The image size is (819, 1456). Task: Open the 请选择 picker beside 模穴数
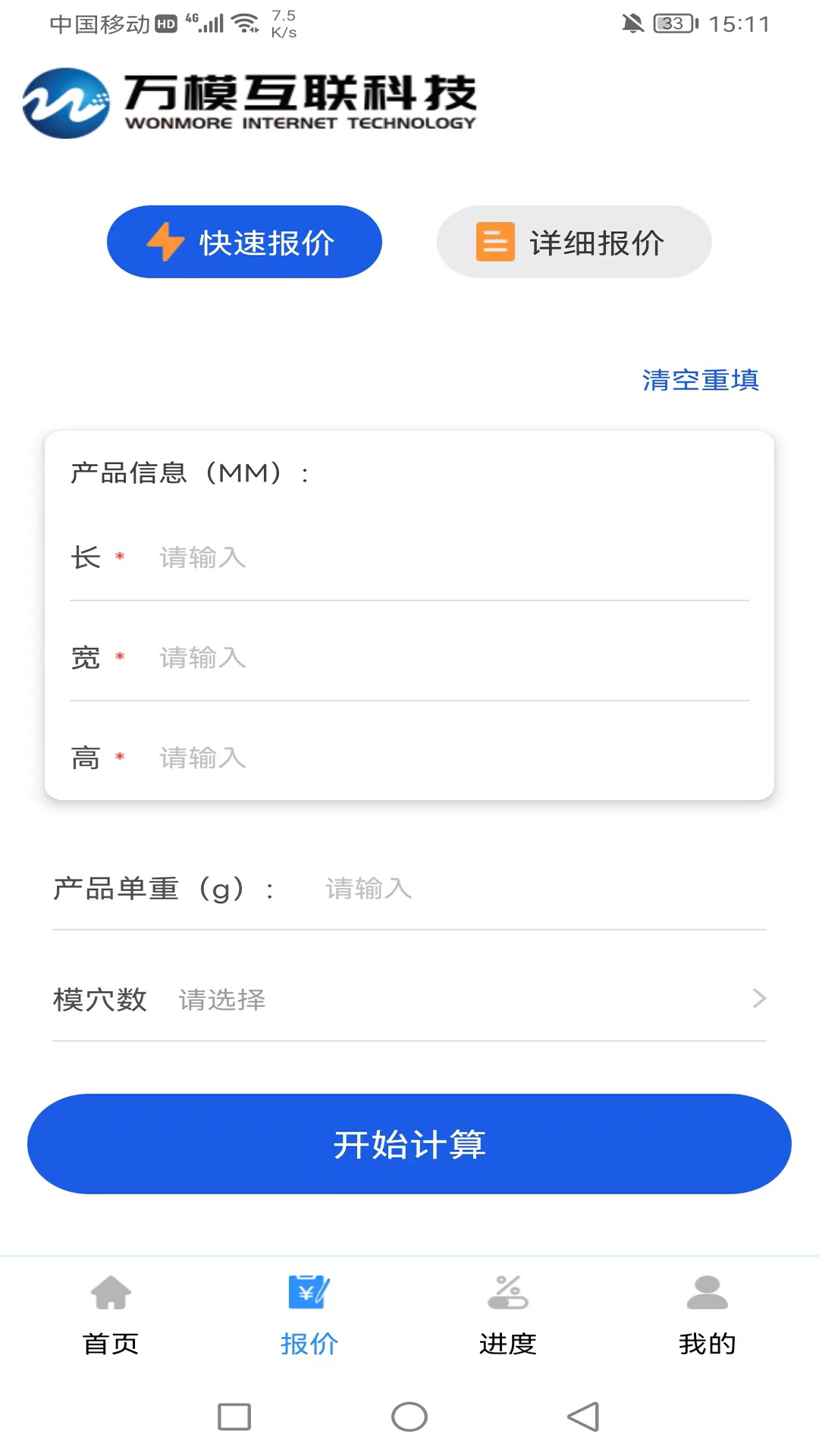click(221, 999)
